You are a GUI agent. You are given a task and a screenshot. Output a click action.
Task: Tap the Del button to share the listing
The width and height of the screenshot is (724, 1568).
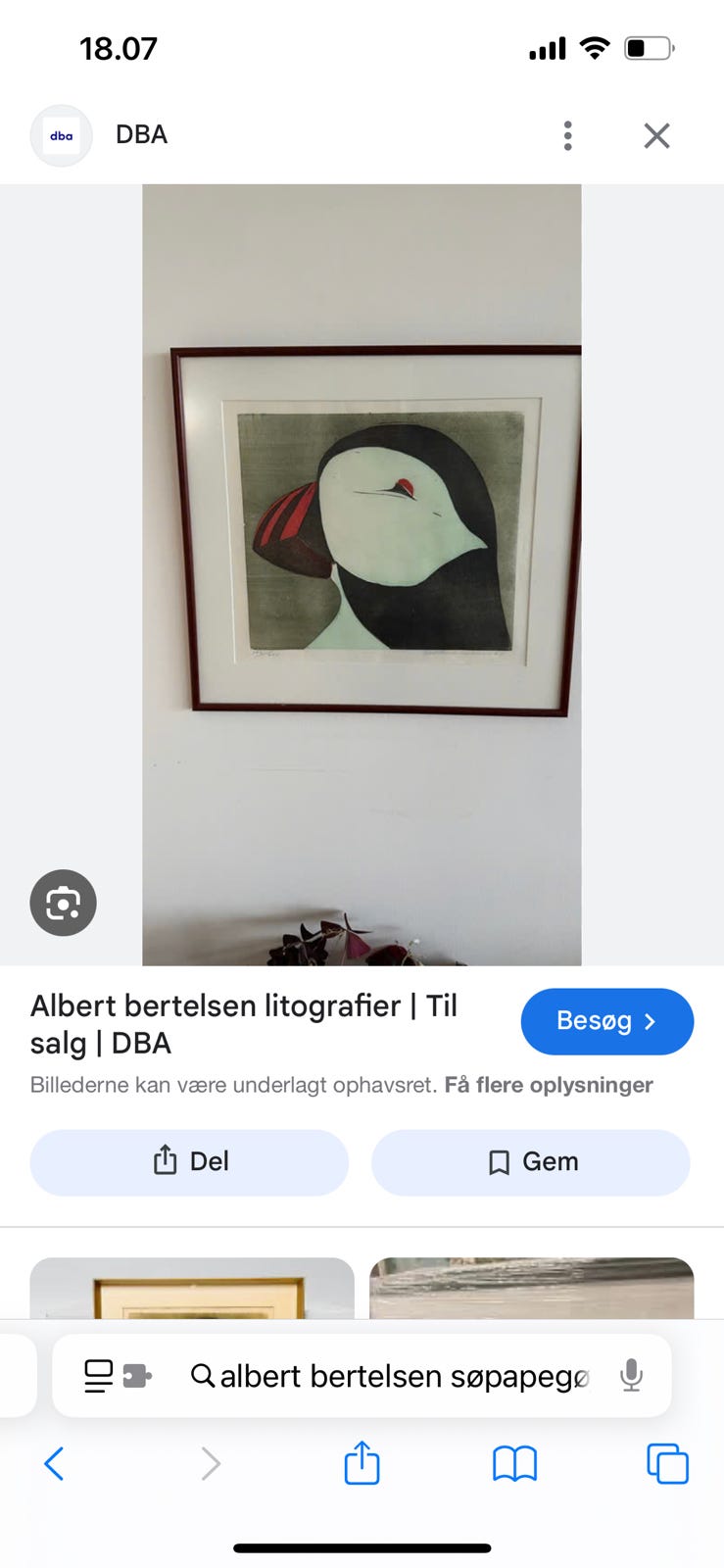coord(188,1162)
